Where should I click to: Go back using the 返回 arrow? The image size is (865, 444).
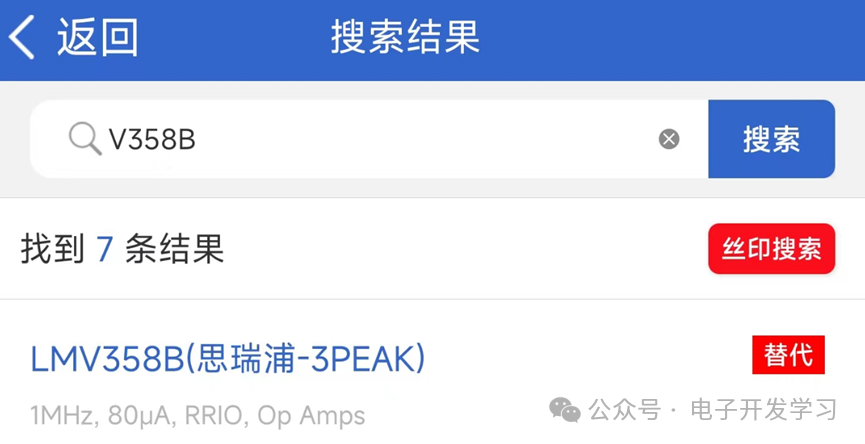click(72, 38)
